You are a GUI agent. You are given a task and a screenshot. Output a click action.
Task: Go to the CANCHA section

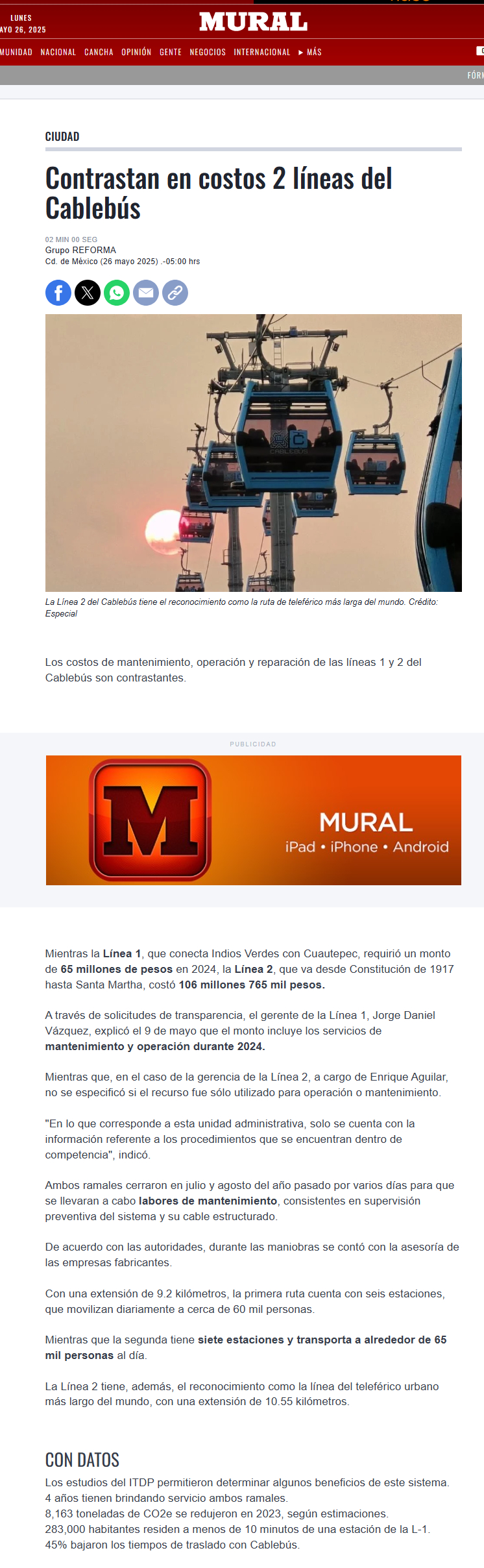tap(99, 52)
